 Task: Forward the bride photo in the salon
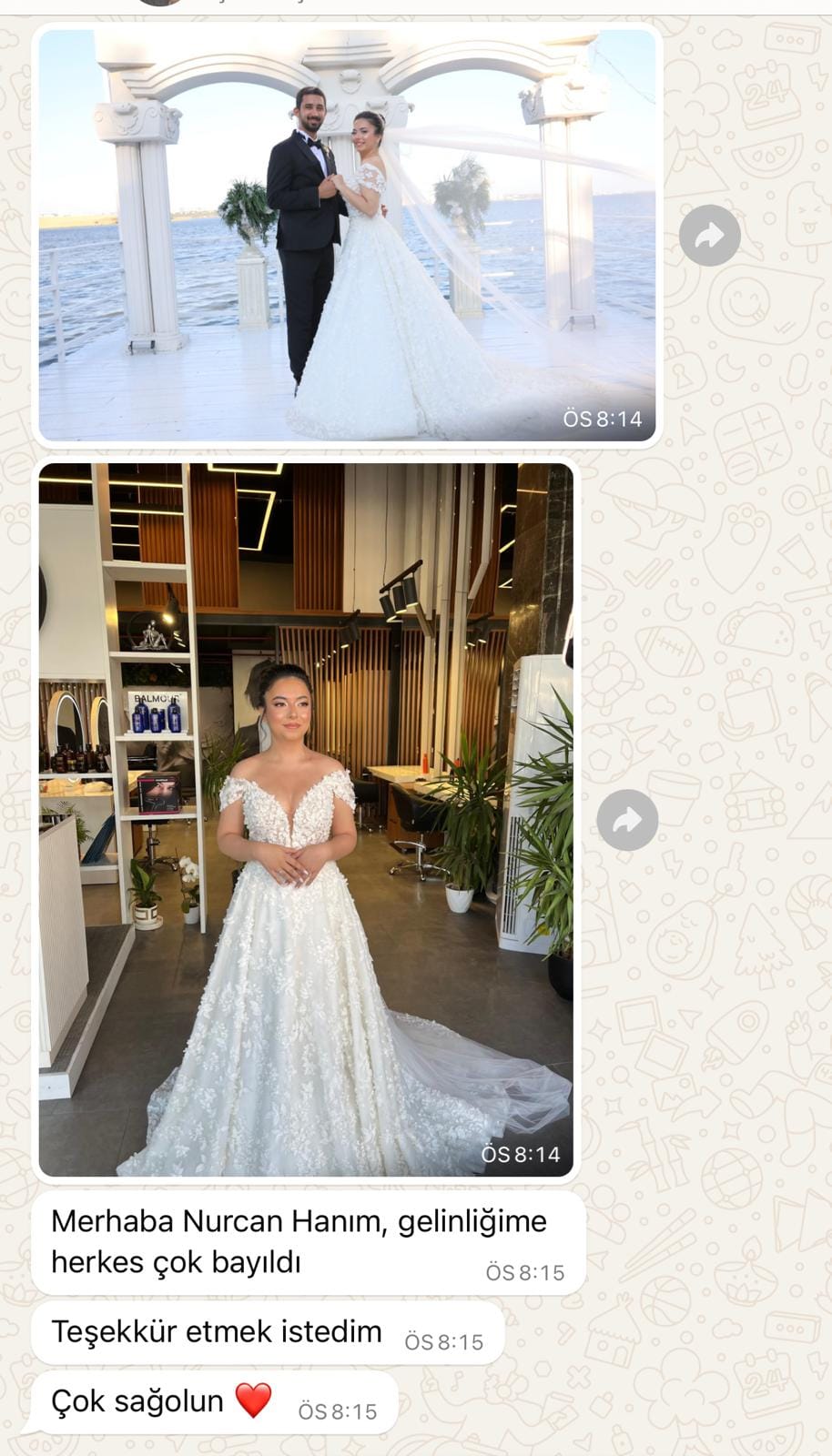coord(627,820)
